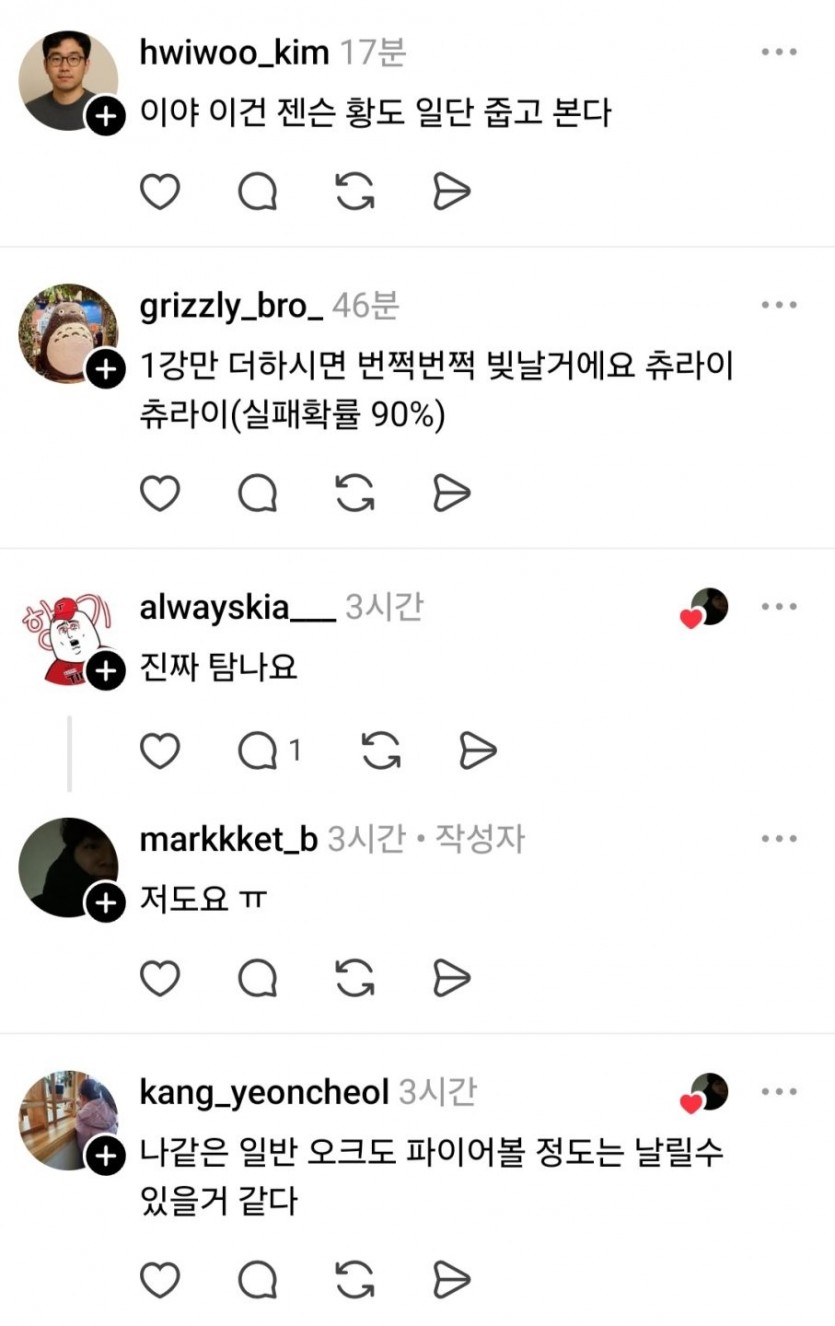Share alwayskia___'s comment
835x1326 pixels.
478,751
